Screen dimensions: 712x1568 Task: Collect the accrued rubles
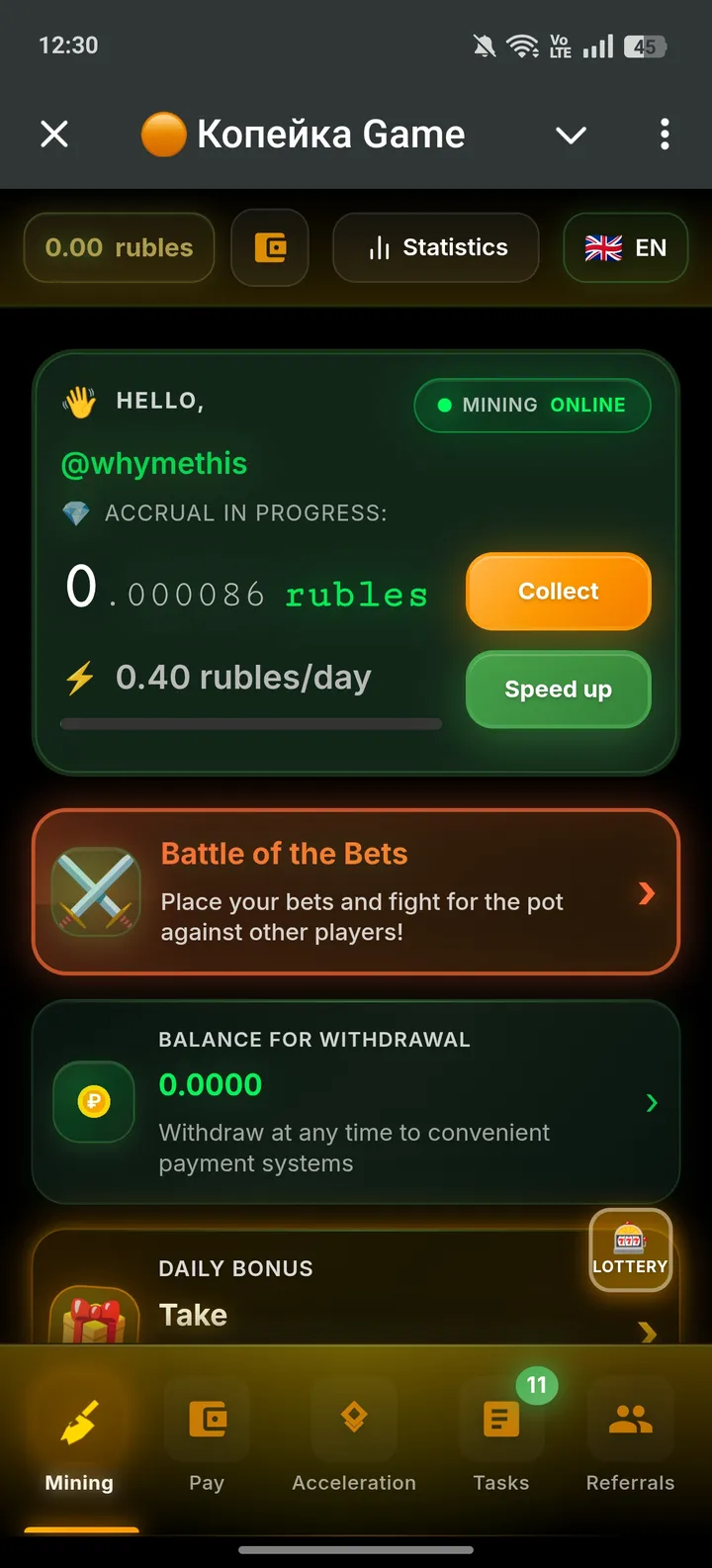pos(558,592)
